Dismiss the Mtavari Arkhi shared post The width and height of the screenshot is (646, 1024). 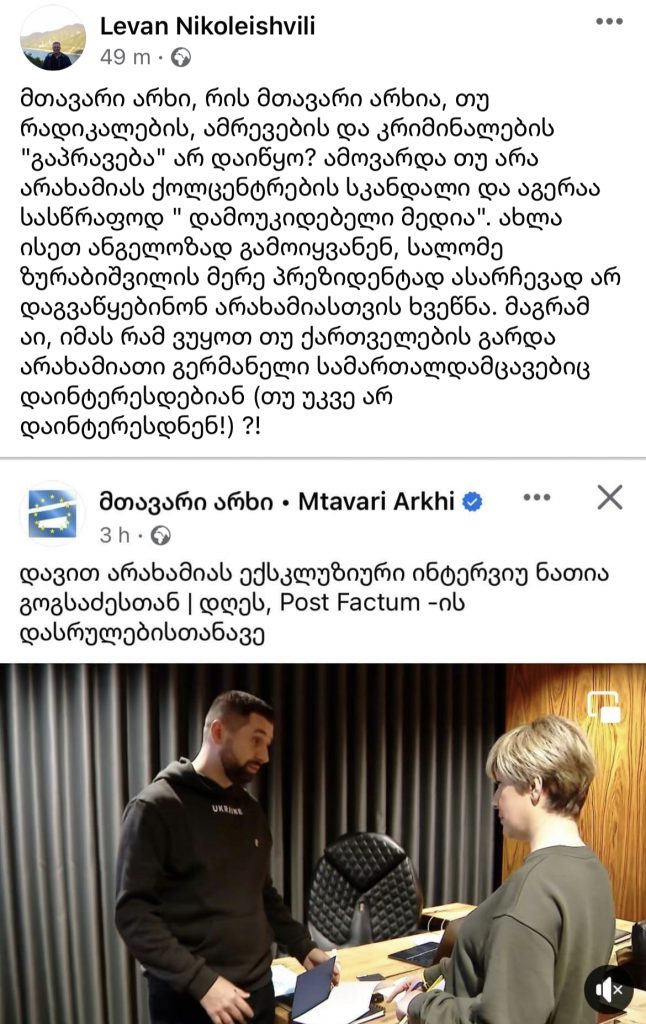(x=609, y=497)
